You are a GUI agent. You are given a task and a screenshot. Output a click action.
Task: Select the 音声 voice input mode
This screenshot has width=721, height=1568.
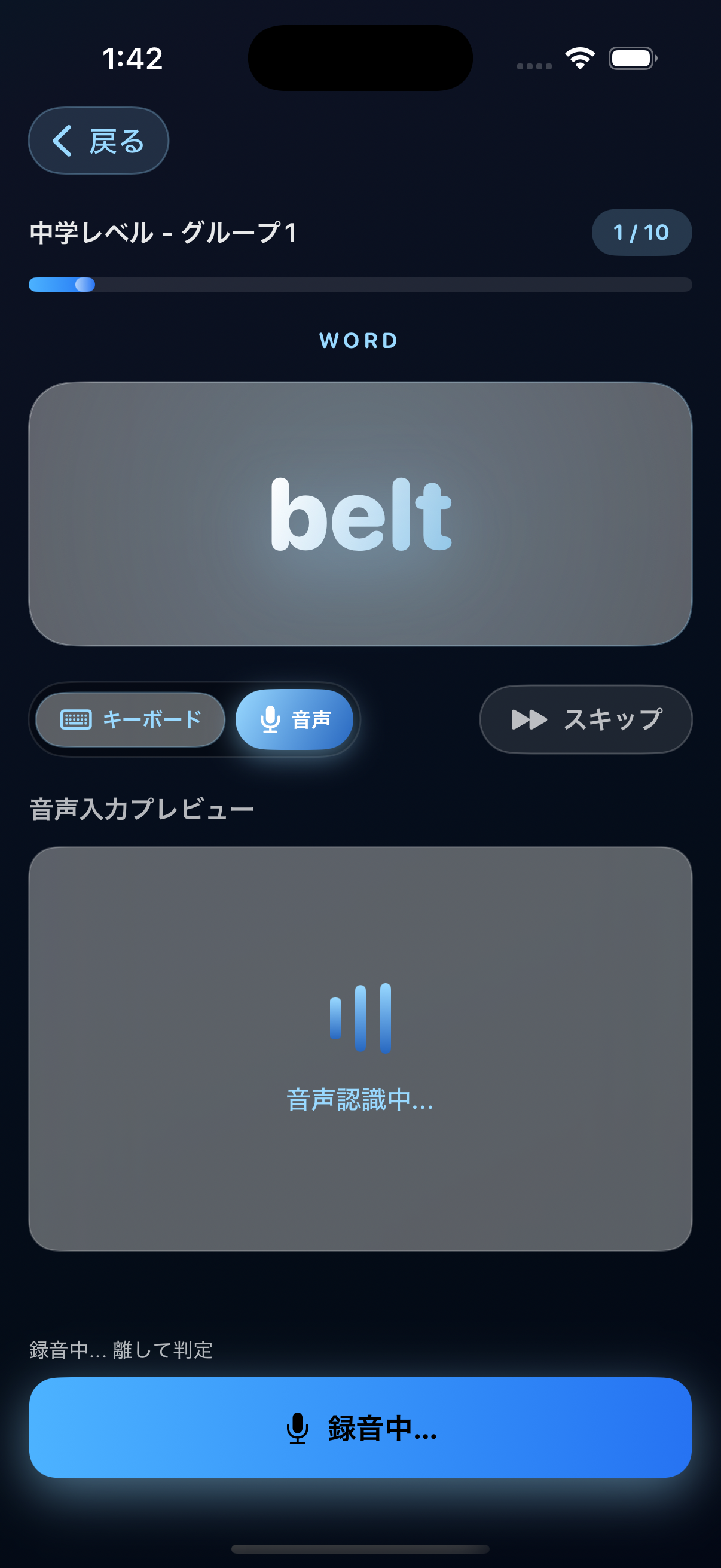point(295,719)
